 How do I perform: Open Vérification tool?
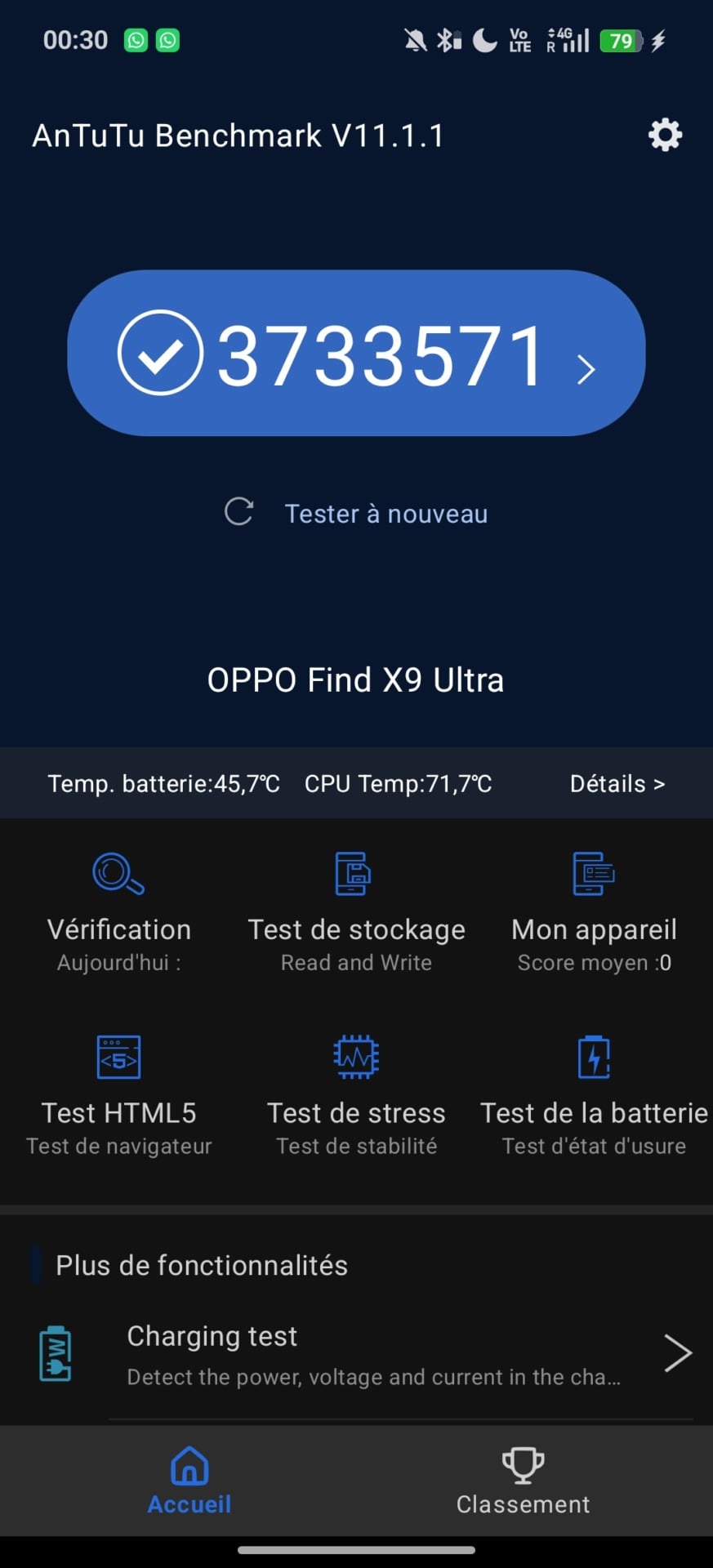(119, 911)
